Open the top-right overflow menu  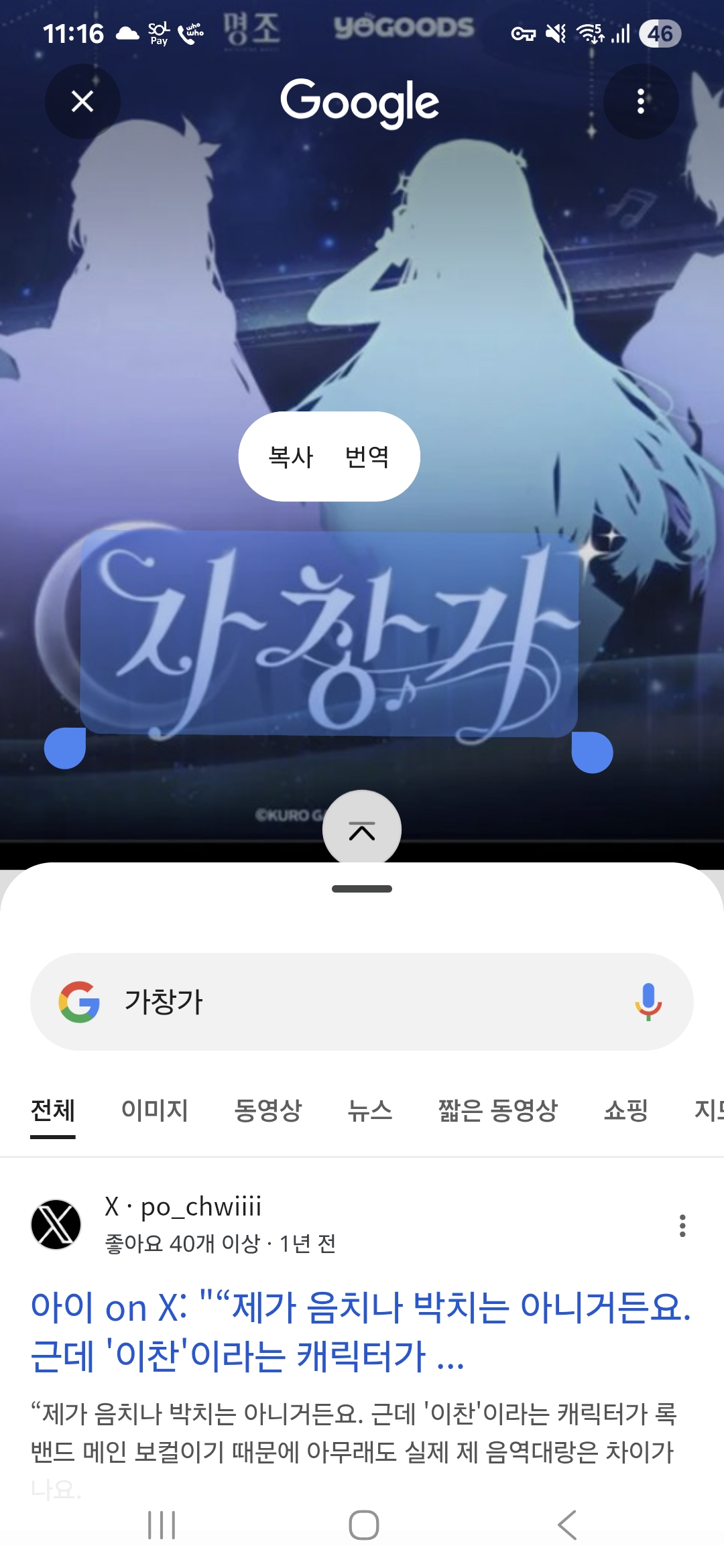coord(641,102)
